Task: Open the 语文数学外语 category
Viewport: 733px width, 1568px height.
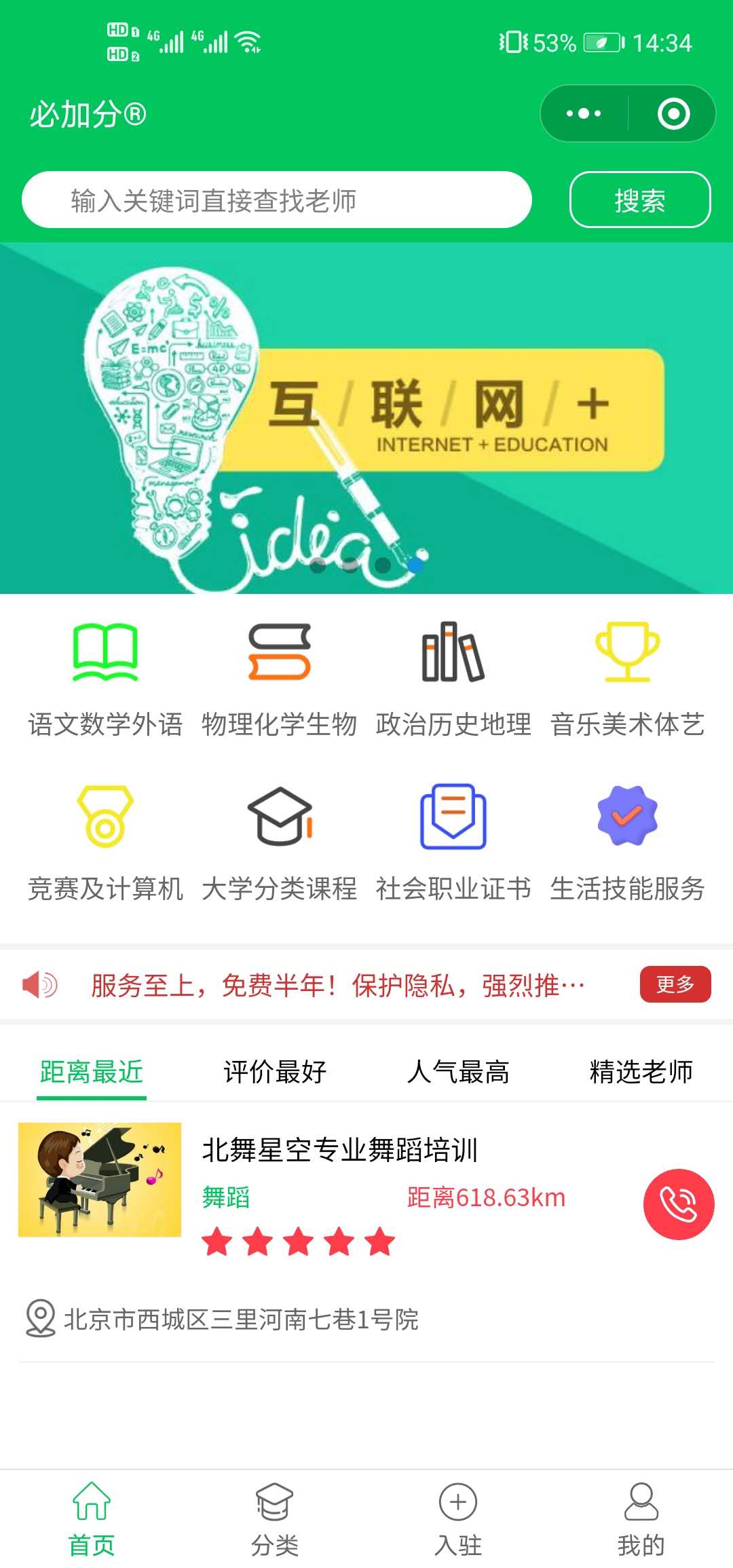Action: click(x=105, y=679)
